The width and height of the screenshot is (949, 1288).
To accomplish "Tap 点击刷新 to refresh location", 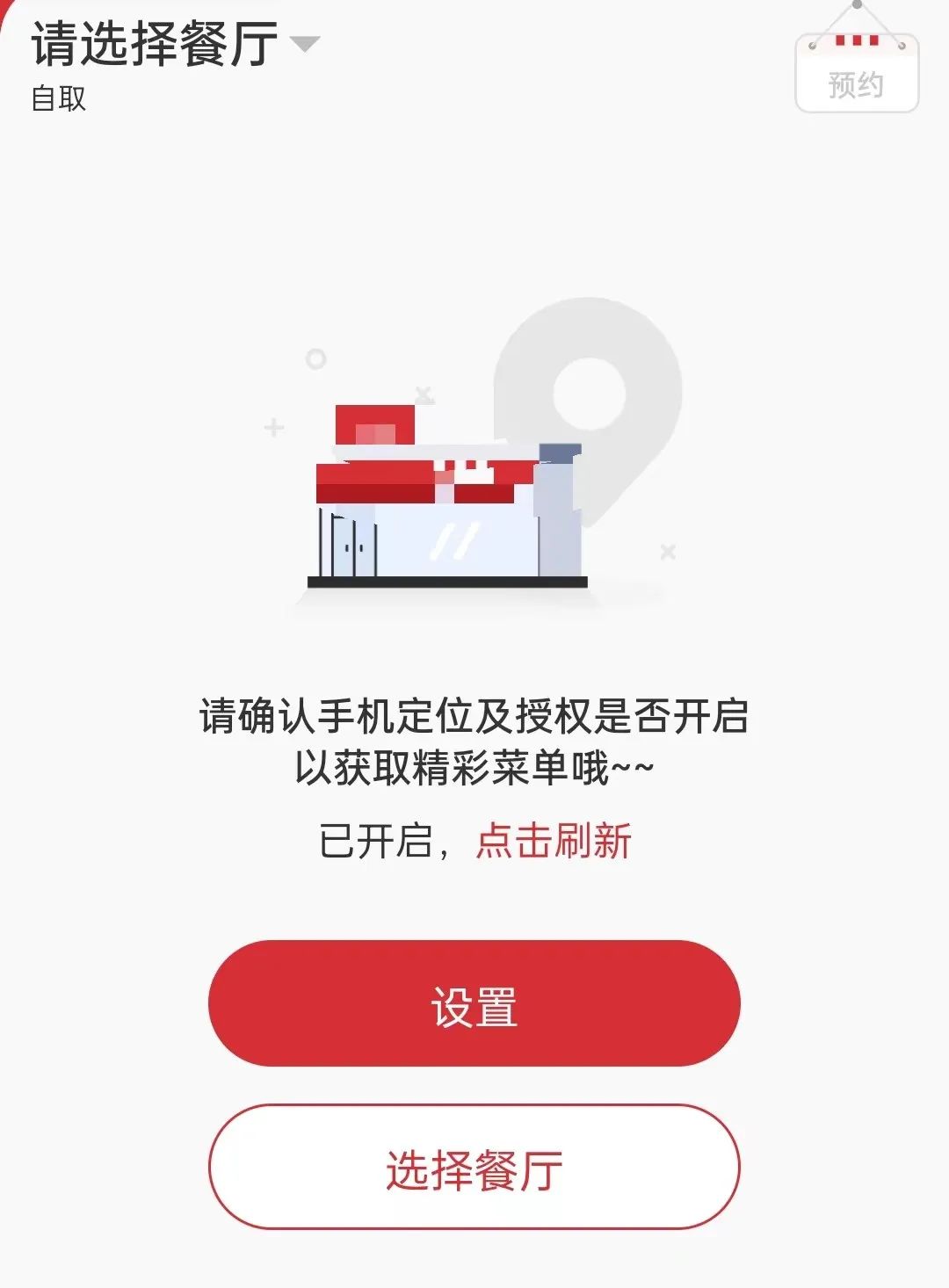I will point(554,841).
